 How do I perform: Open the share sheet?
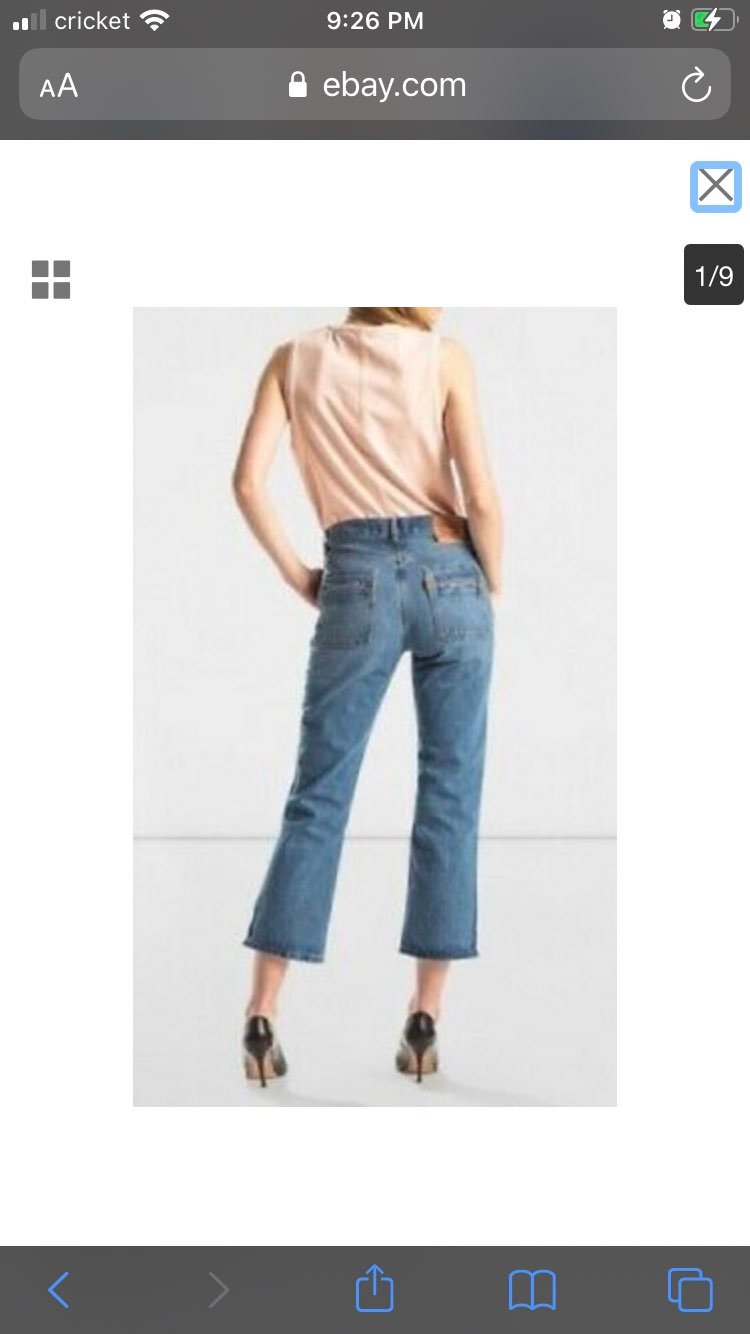click(375, 1287)
